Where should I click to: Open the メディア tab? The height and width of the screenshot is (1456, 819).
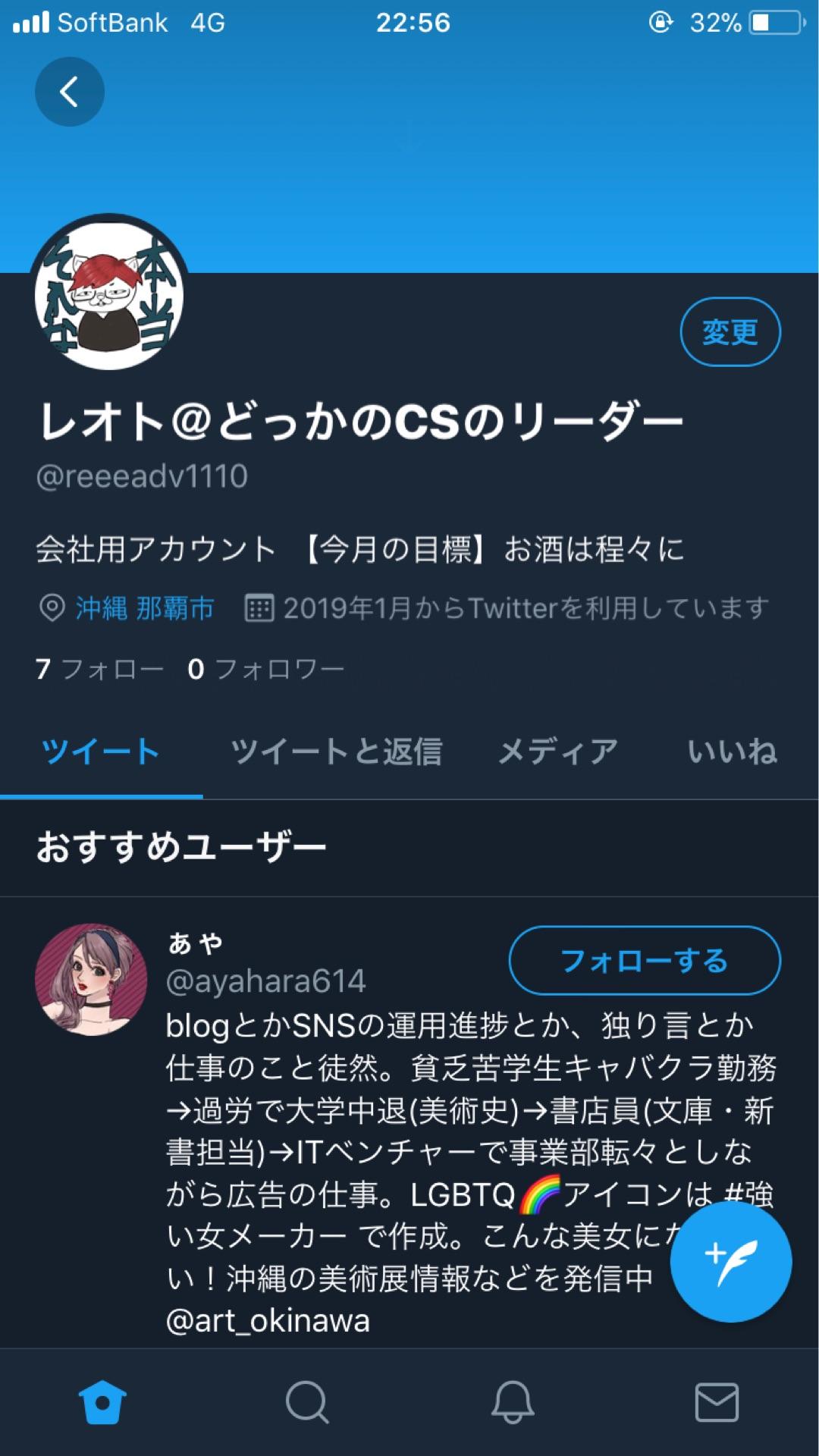click(557, 749)
